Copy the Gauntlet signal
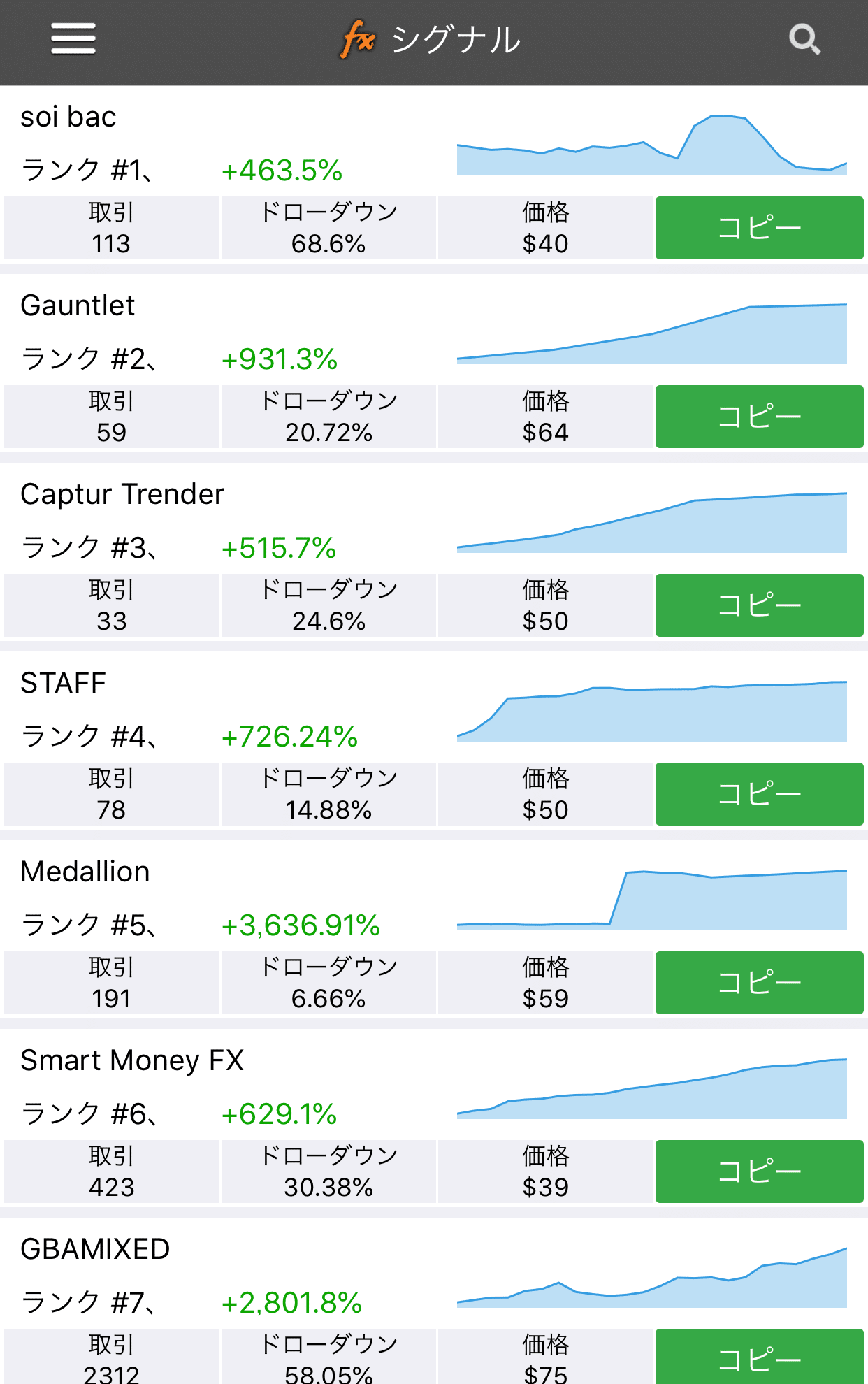The image size is (868, 1384). 760,417
